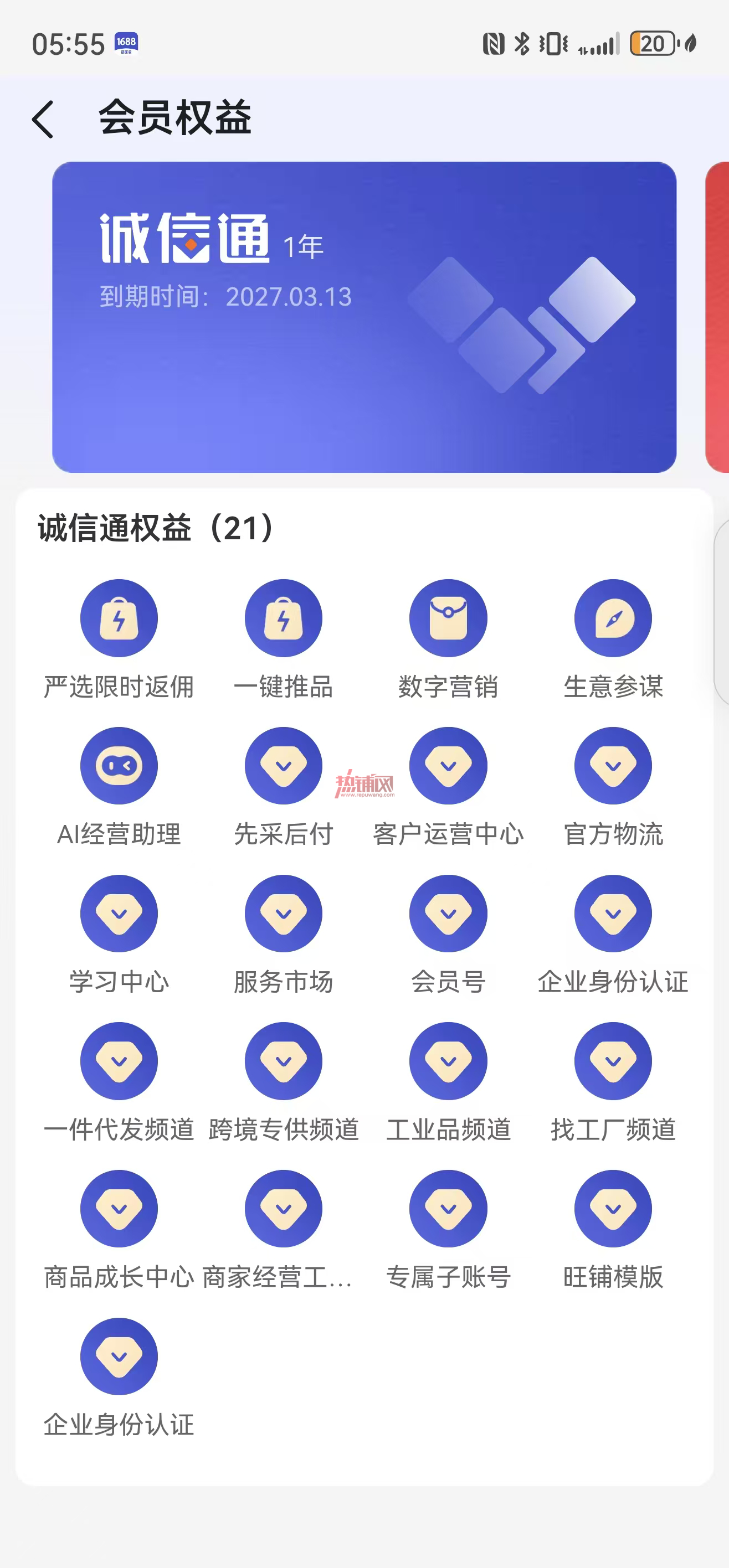Open 数字营销 benefit
Viewport: 729px width, 1568px height.
448,639
